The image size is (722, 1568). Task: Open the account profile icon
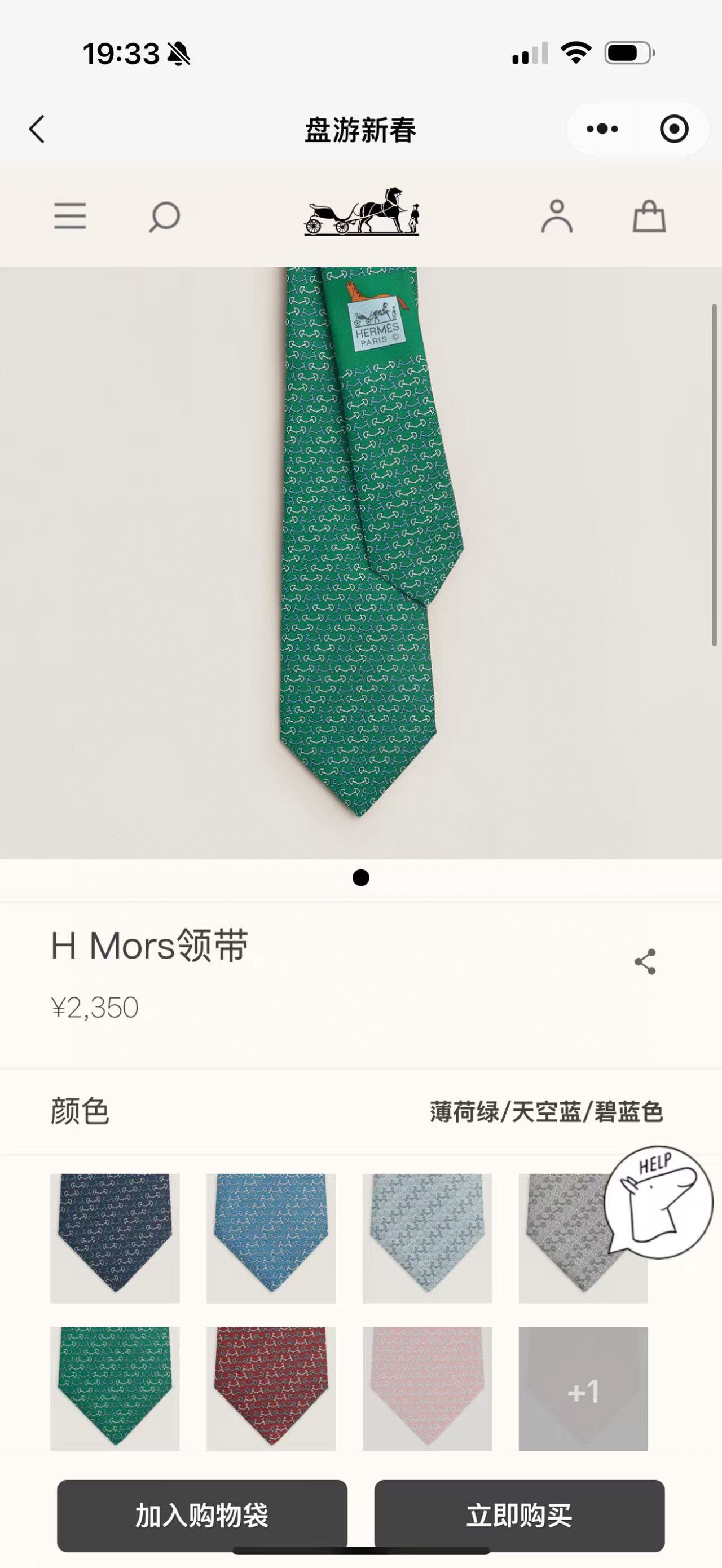point(556,216)
